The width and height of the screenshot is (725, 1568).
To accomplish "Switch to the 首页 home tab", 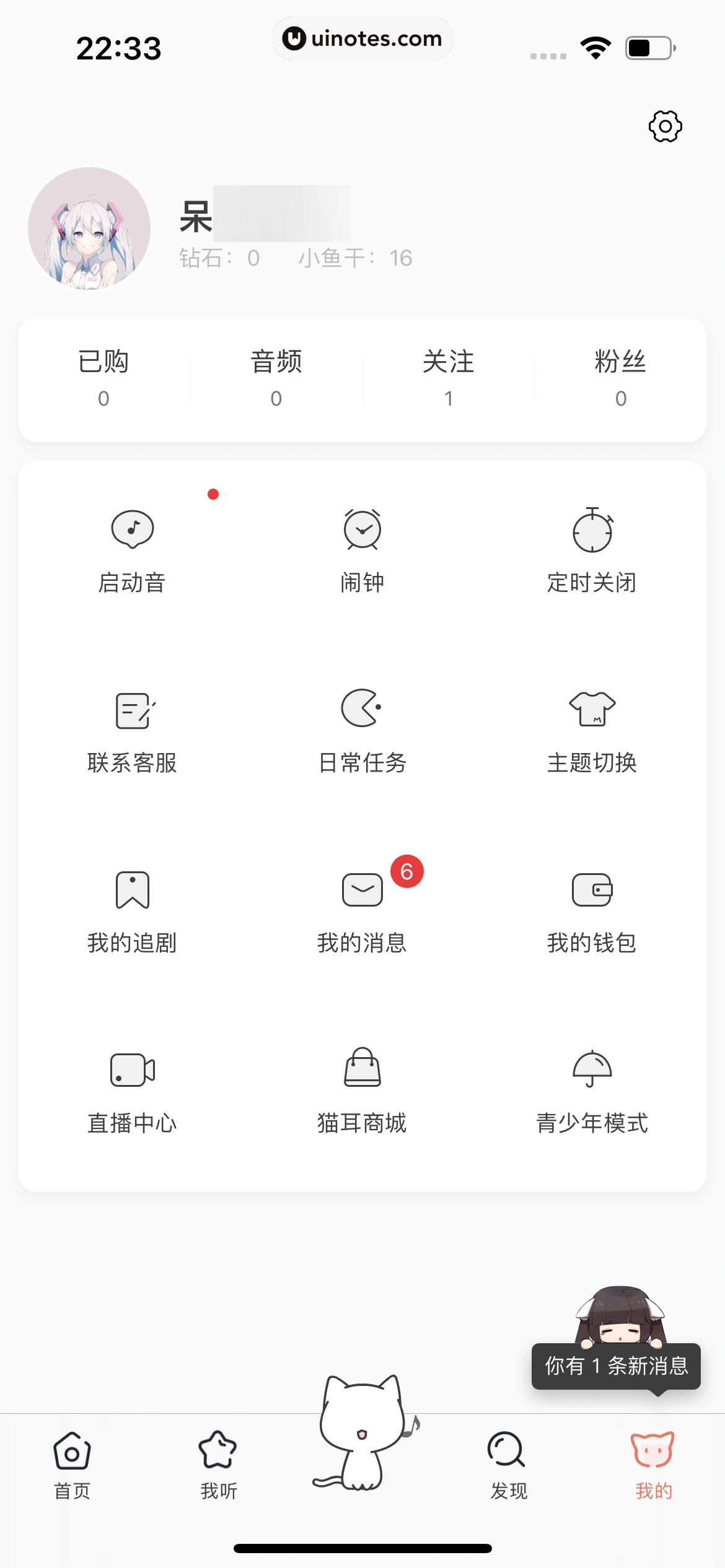I will click(72, 1465).
